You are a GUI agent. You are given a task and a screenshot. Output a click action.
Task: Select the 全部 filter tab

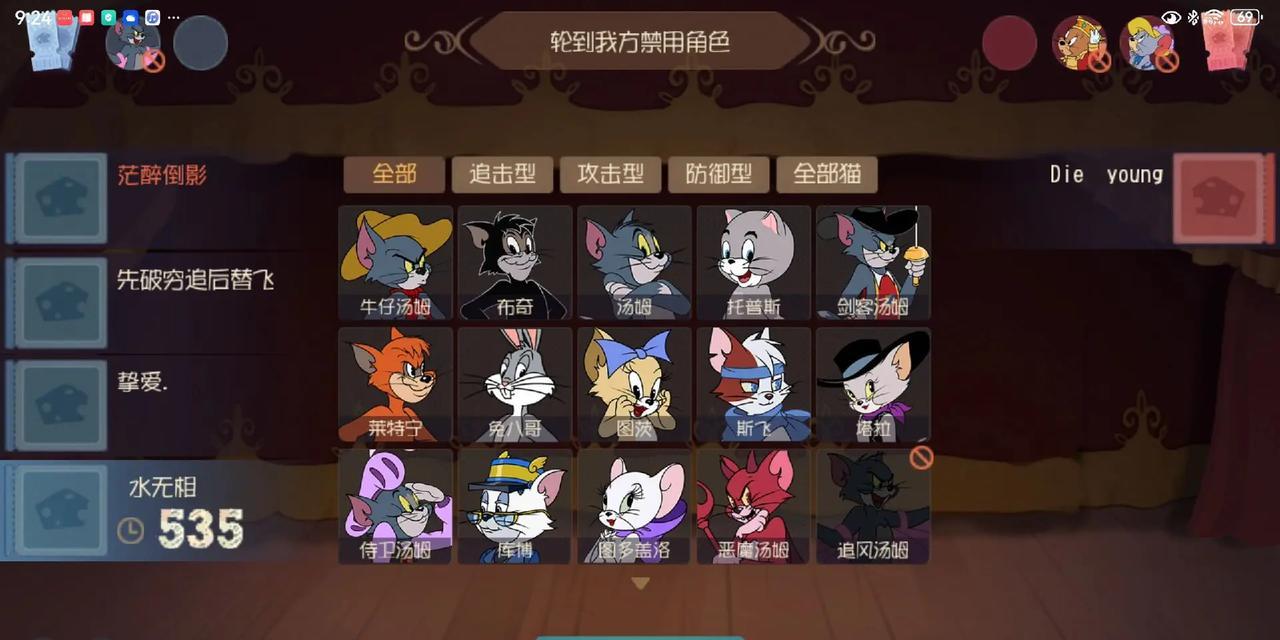click(394, 174)
